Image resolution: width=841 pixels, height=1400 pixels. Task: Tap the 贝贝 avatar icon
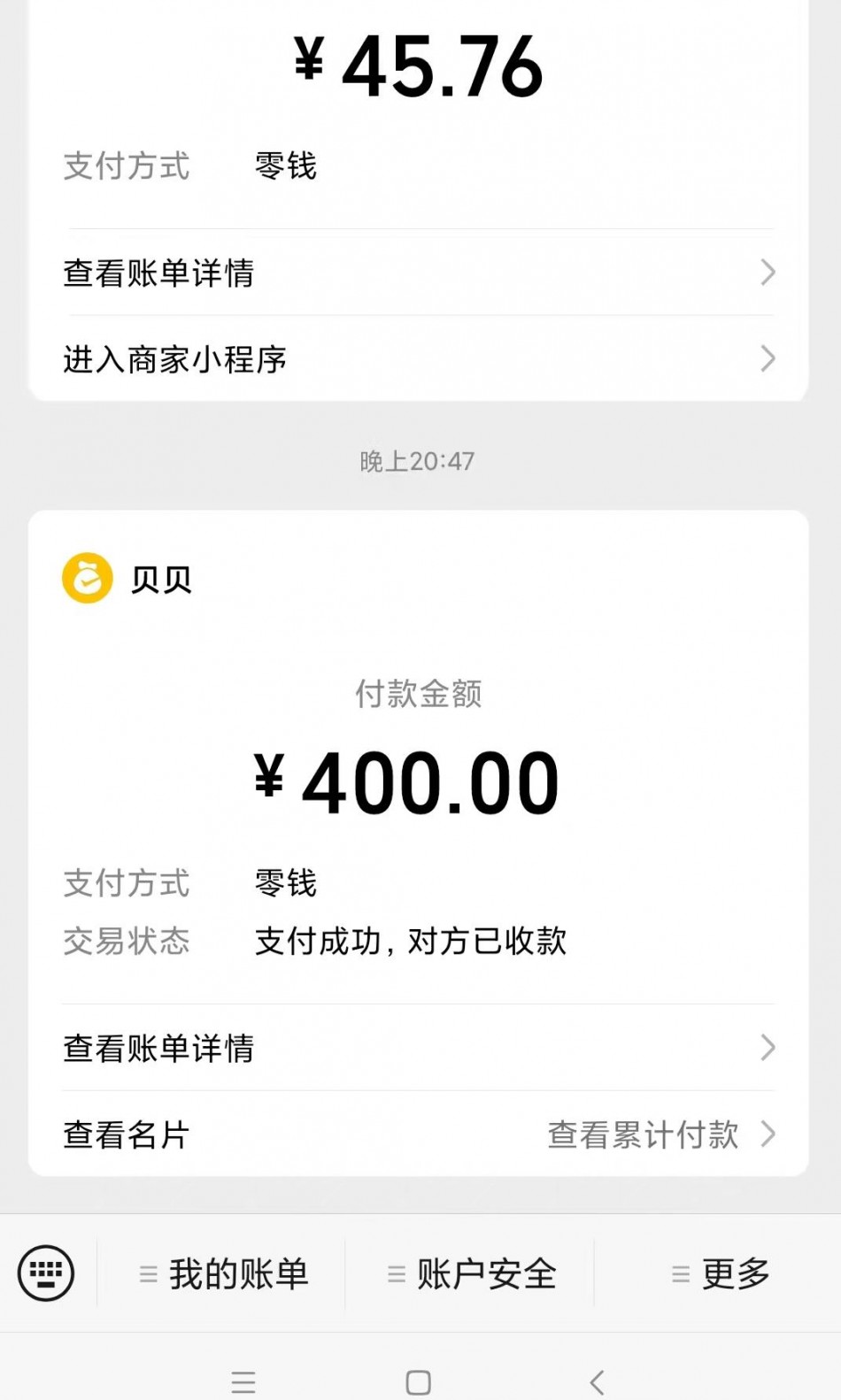[88, 579]
